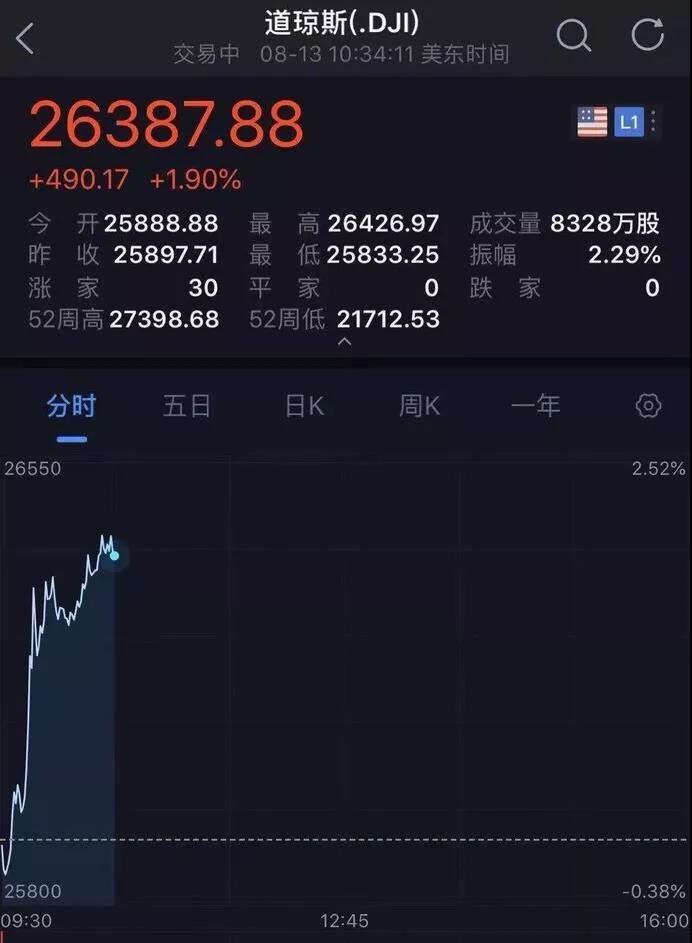Switch to the 五日 chart tab
Viewport: 692px width, 943px height.
(x=187, y=406)
